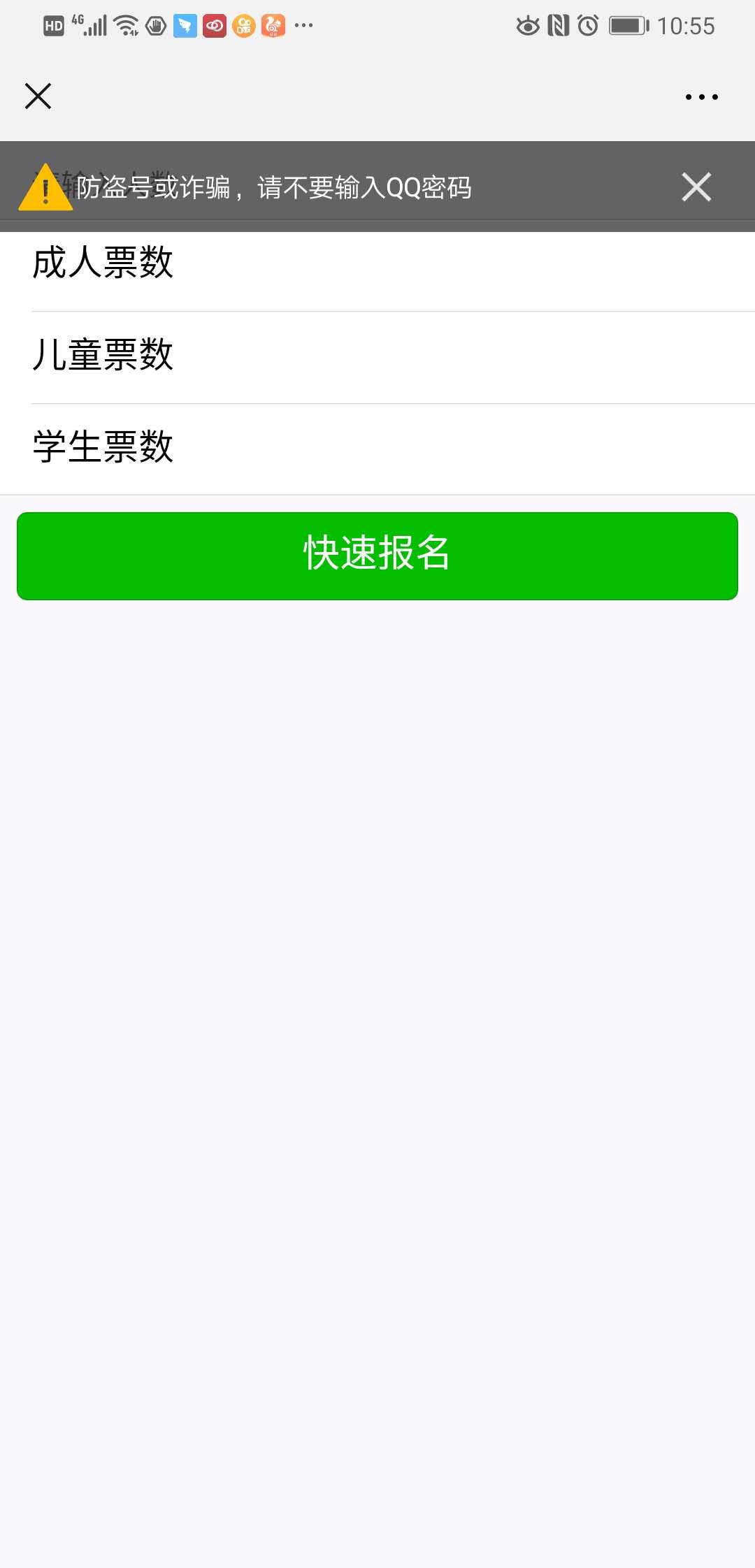Dismiss the QQ password warning banner
This screenshot has height=1568, width=755.
point(696,187)
